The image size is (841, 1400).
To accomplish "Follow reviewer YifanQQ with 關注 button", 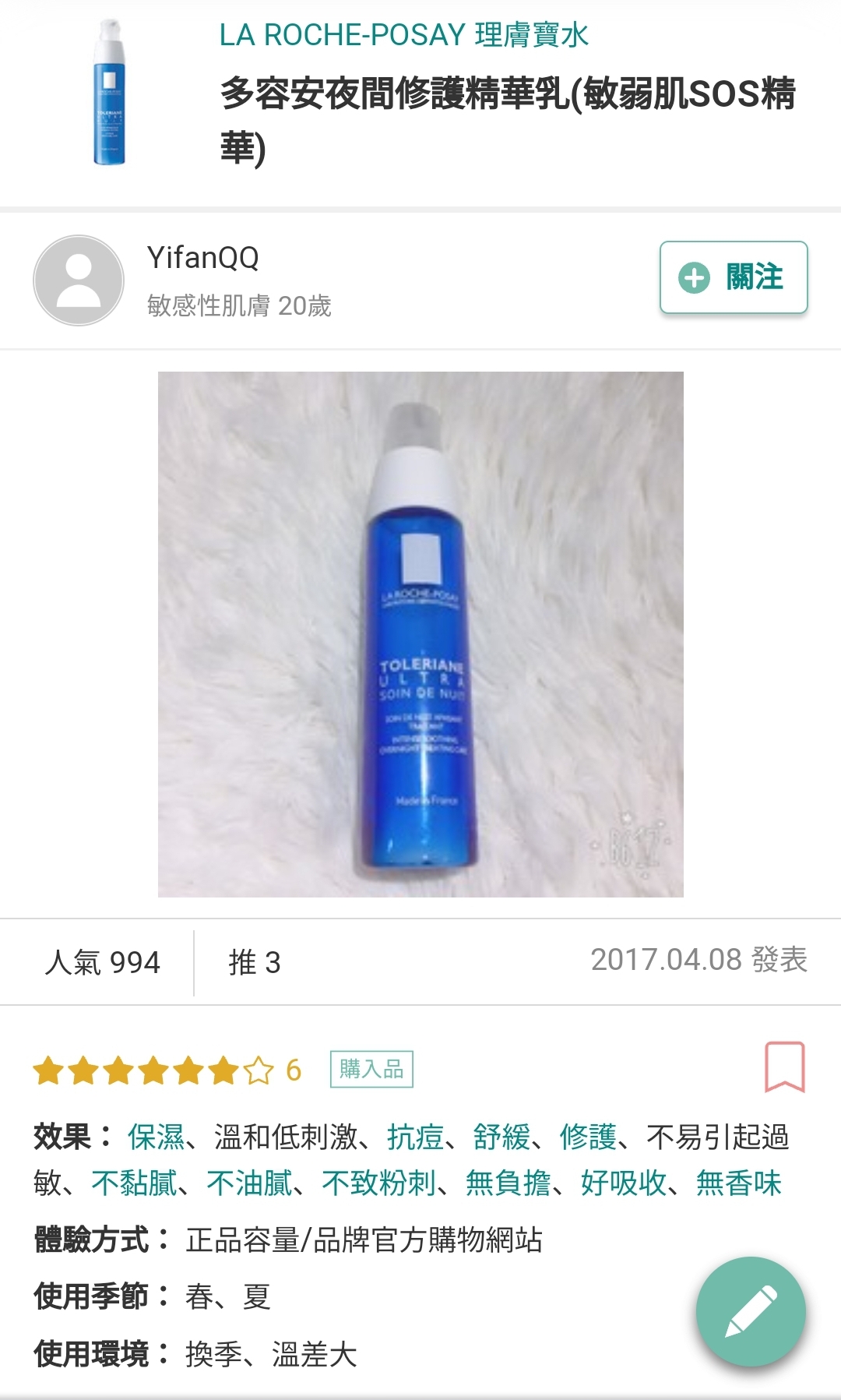I will [733, 277].
